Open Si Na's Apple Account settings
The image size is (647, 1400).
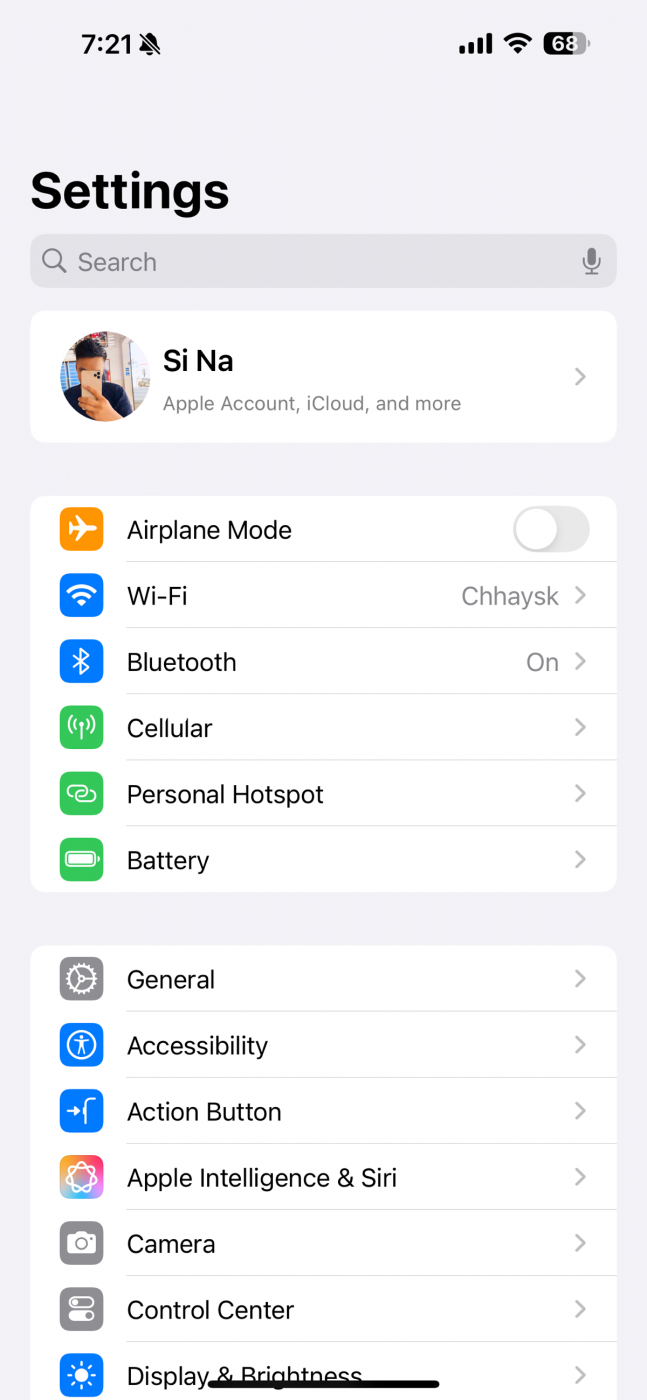(323, 377)
